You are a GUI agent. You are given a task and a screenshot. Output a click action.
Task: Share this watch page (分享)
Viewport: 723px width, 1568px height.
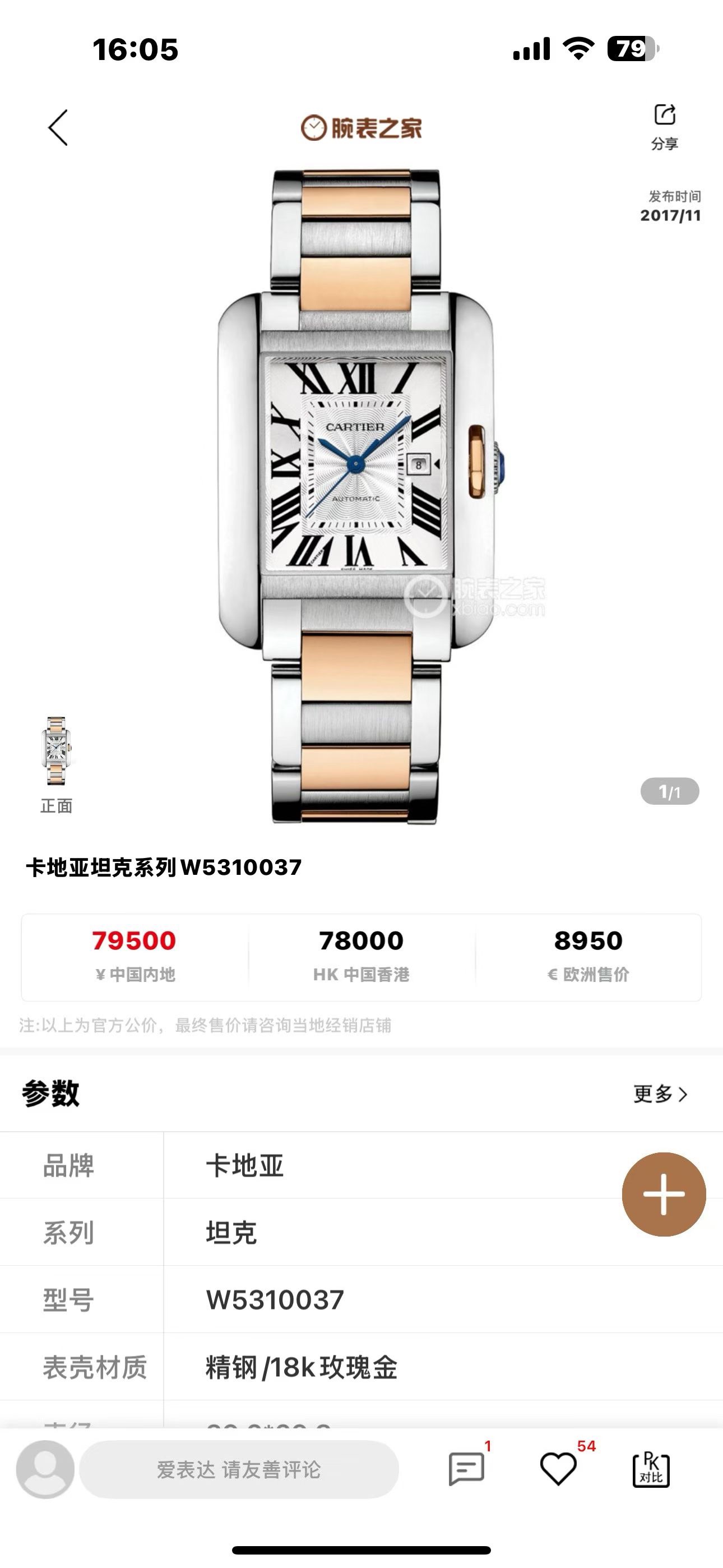point(664,126)
